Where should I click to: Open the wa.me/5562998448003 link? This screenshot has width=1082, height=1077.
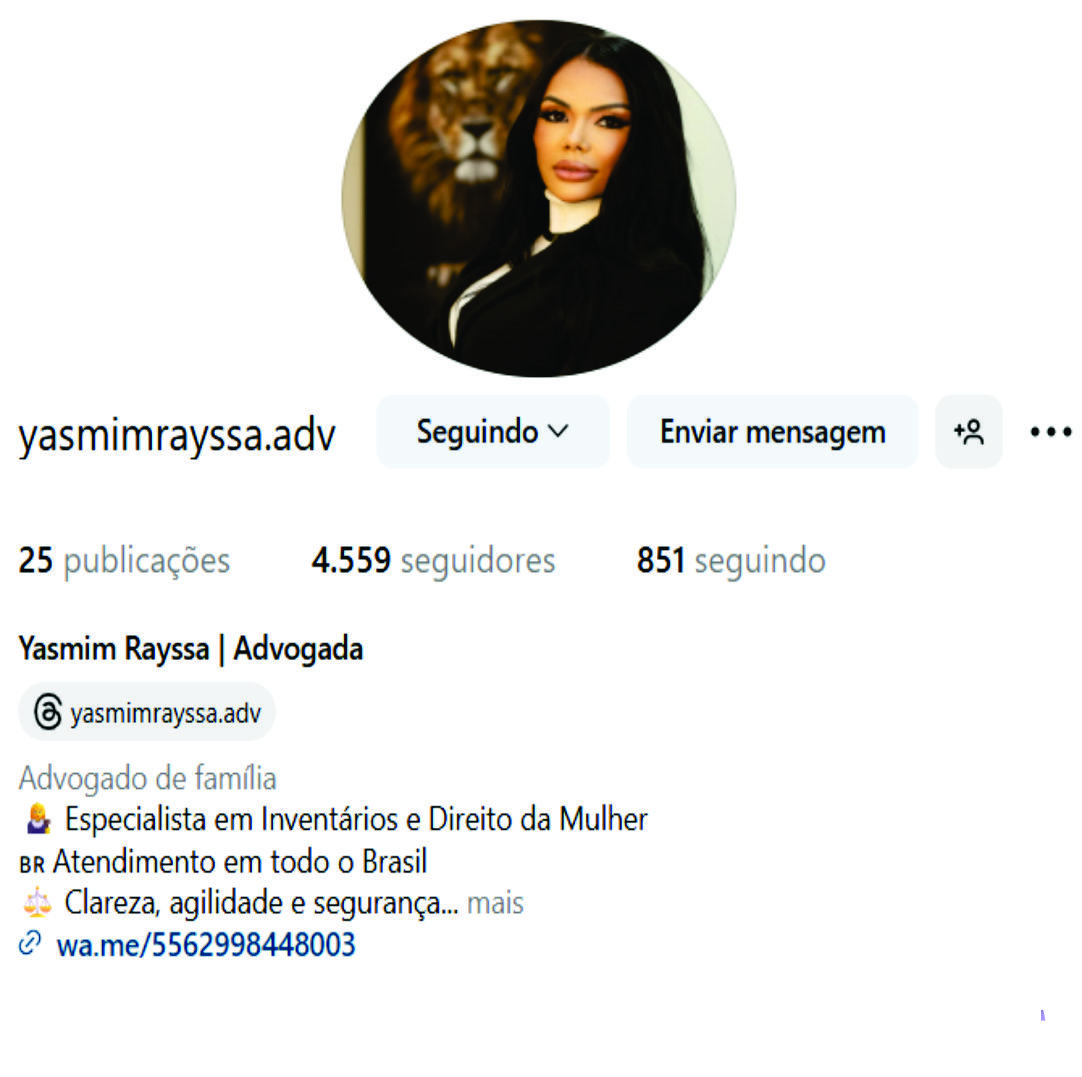tap(205, 945)
